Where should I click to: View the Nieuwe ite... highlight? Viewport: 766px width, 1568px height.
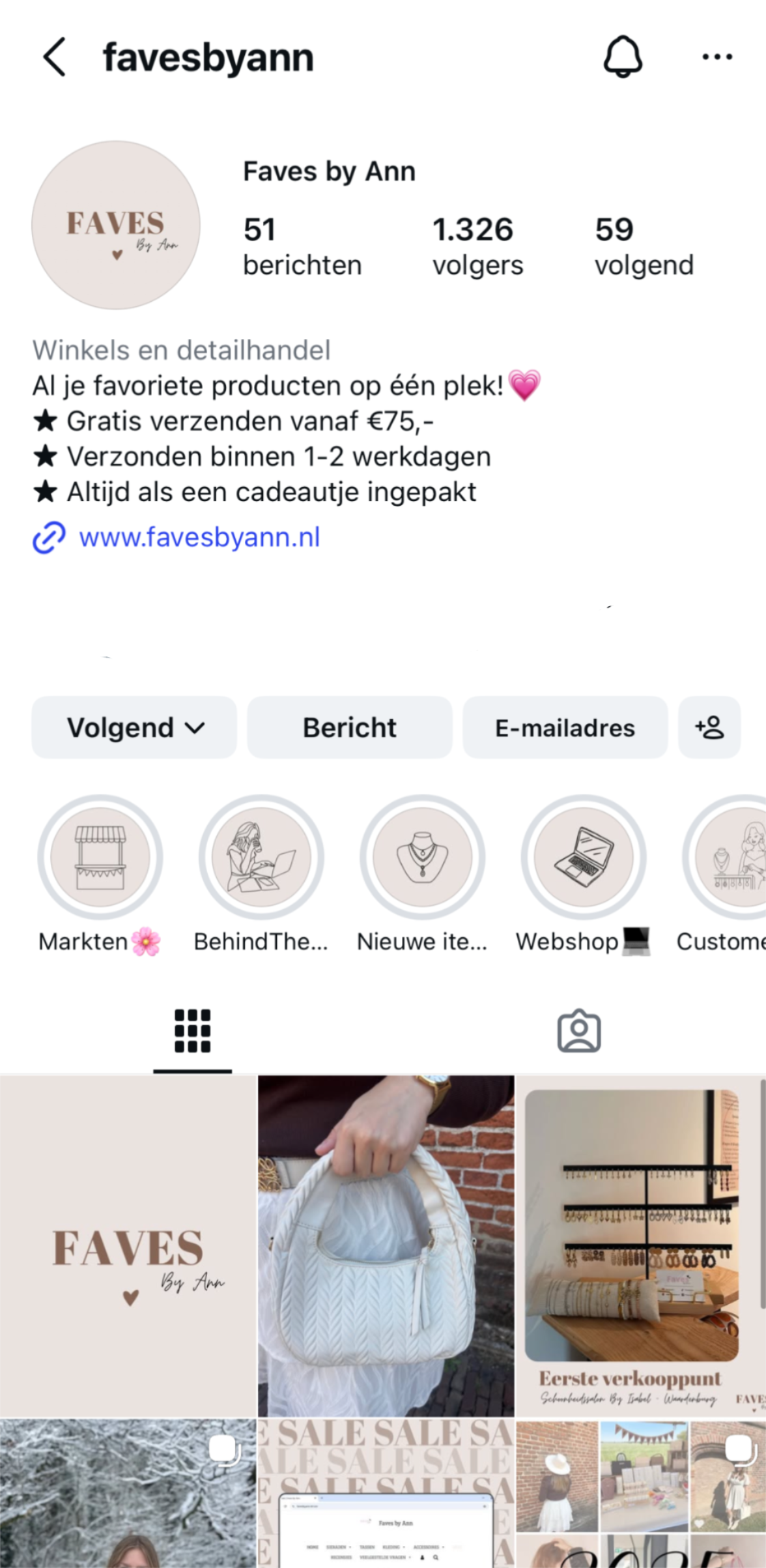(423, 858)
